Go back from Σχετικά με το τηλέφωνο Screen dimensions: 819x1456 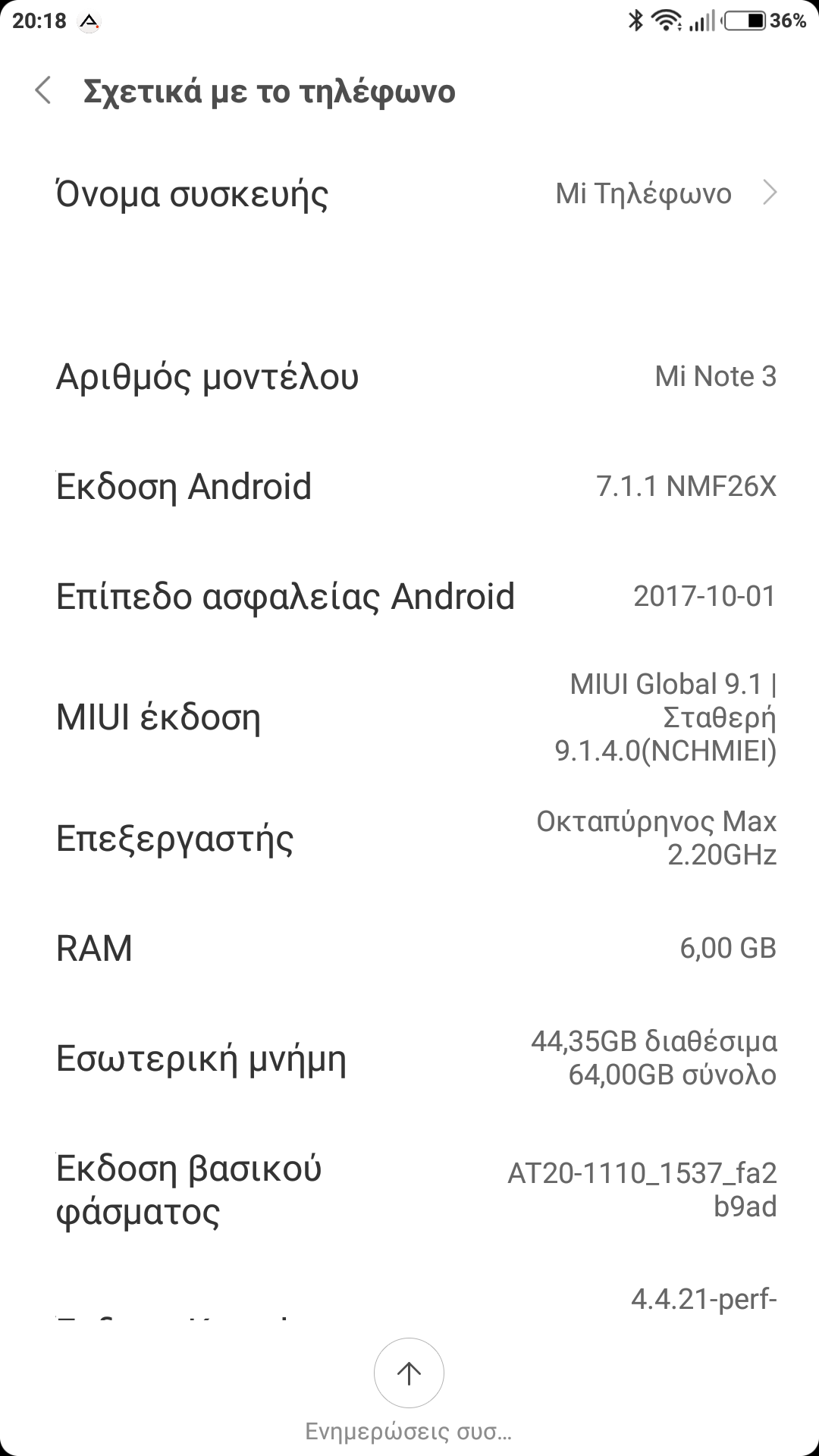tap(43, 91)
